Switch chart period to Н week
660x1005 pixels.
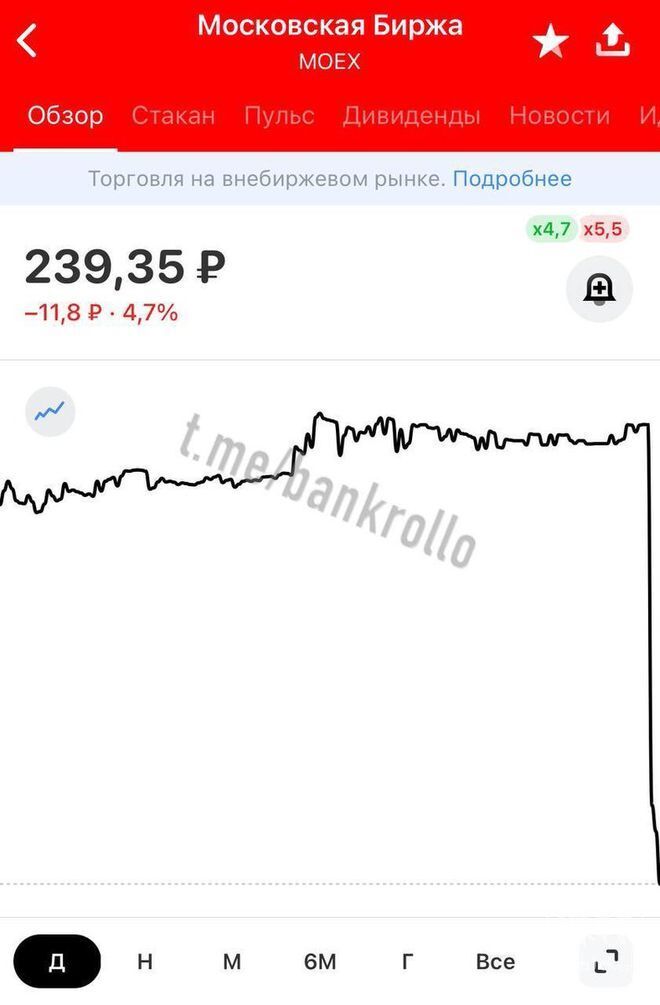click(x=145, y=962)
